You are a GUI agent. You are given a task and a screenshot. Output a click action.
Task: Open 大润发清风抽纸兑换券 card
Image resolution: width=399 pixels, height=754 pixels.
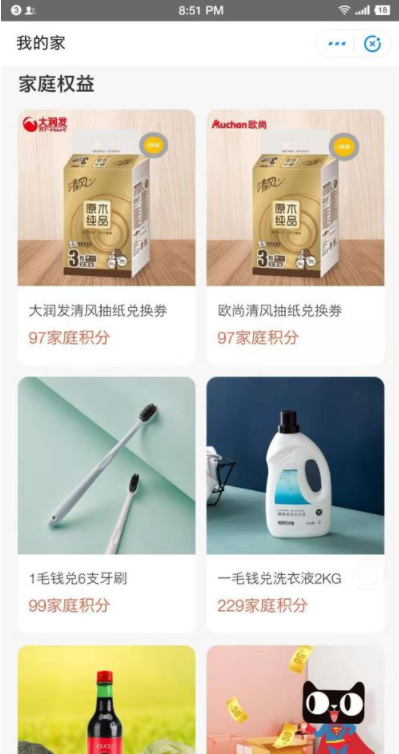(107, 239)
